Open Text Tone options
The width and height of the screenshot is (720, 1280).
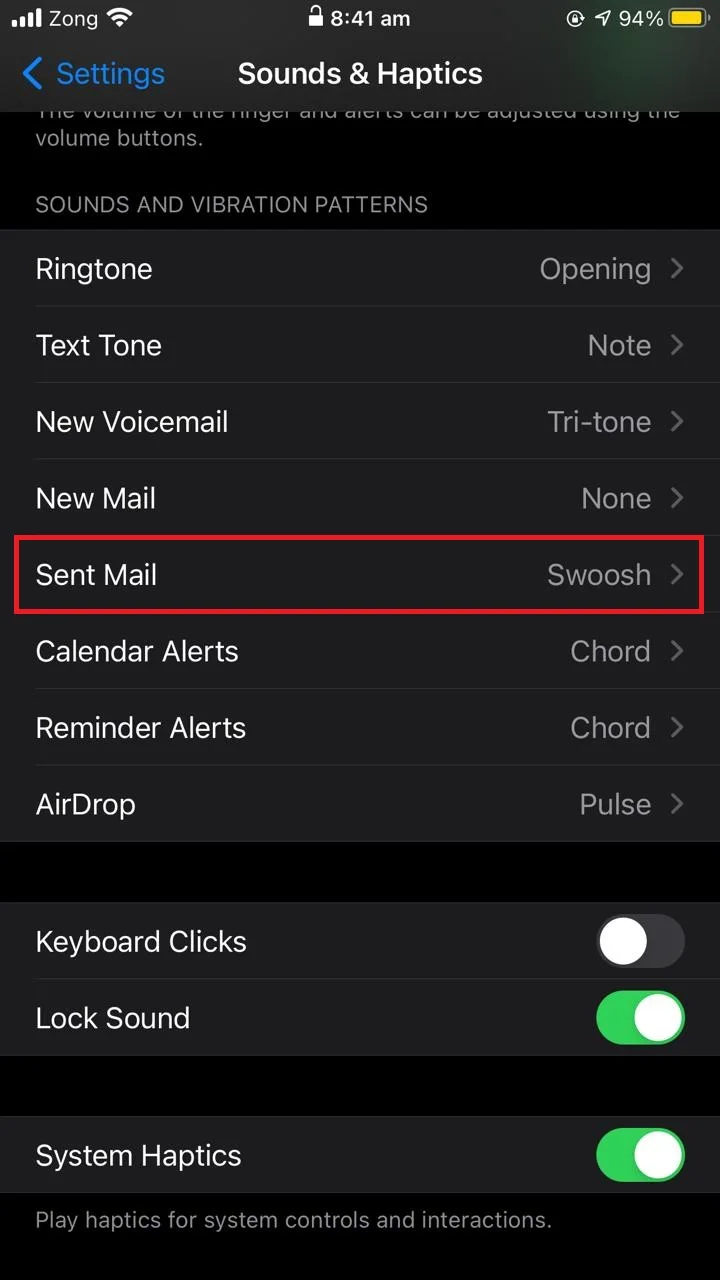click(360, 346)
